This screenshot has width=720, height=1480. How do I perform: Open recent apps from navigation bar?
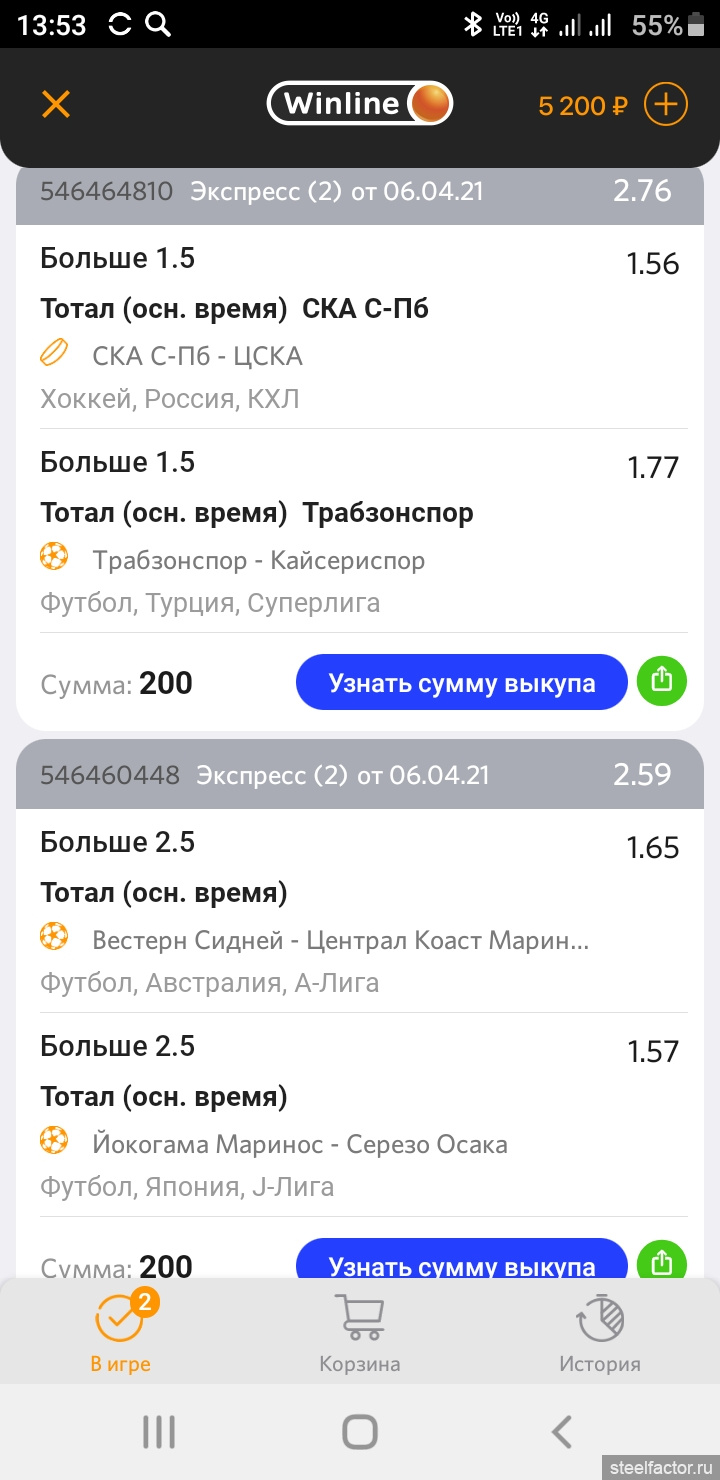pyautogui.click(x=158, y=1432)
